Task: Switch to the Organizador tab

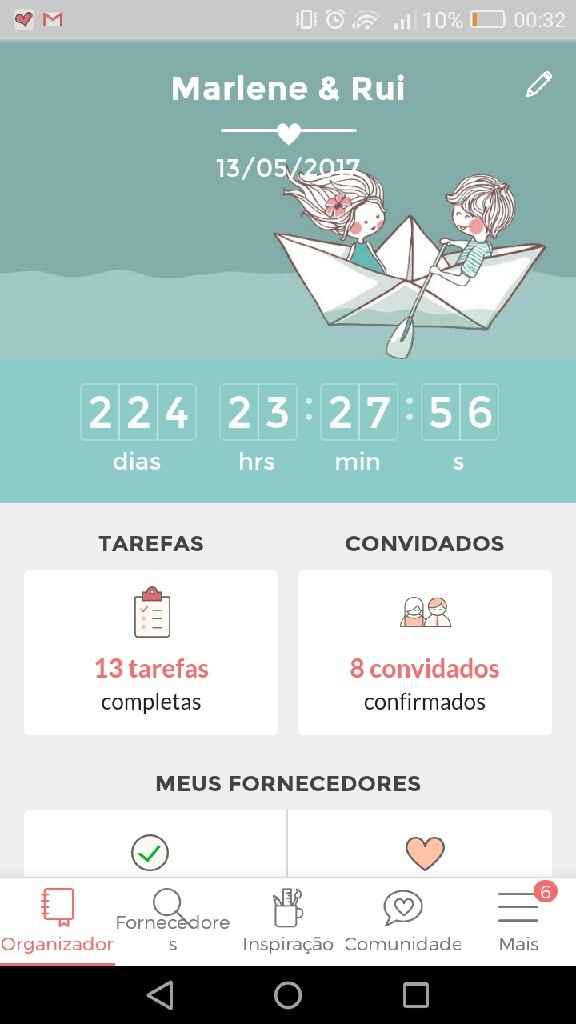Action: pyautogui.click(x=57, y=921)
